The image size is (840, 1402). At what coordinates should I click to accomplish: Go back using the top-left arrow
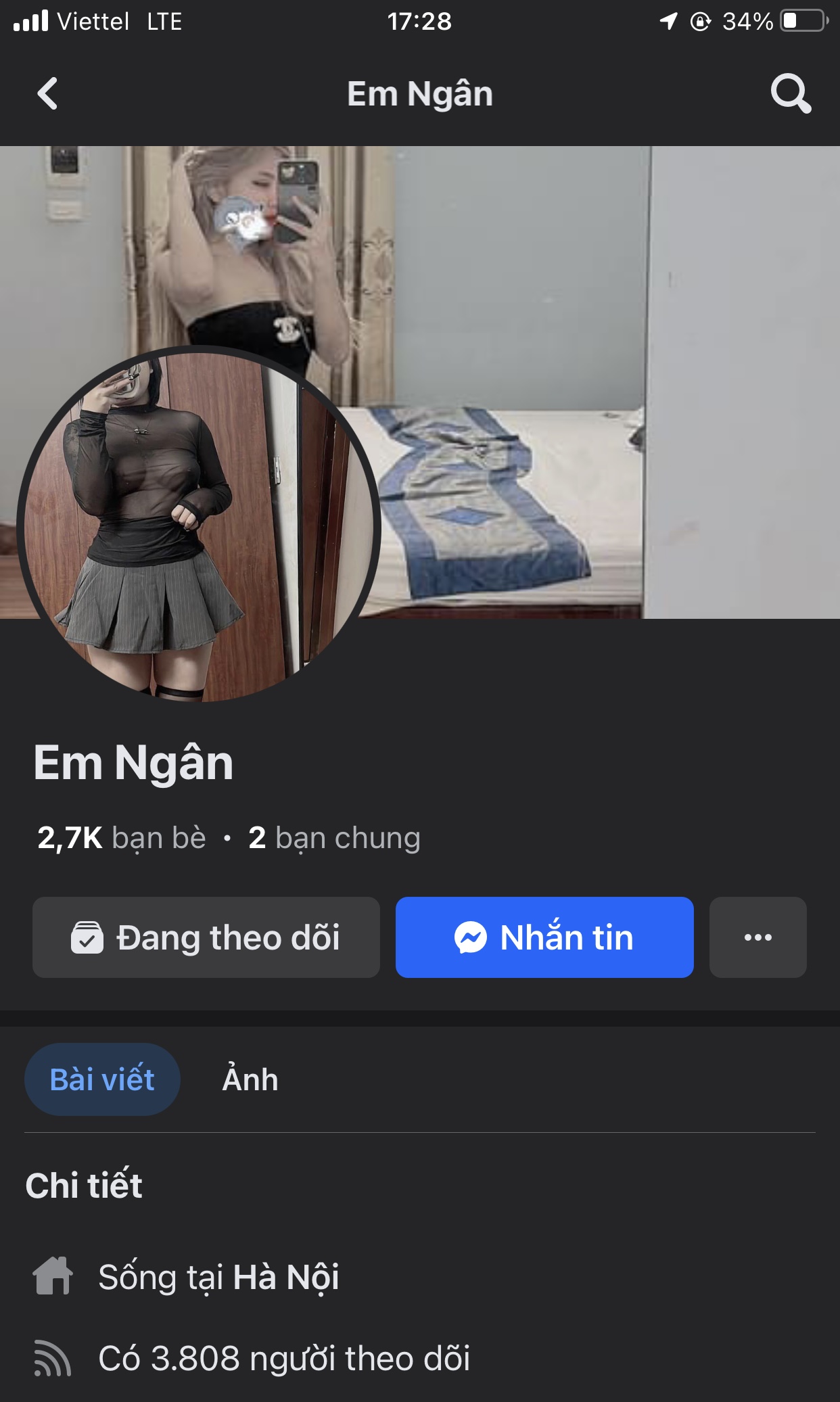[x=47, y=93]
